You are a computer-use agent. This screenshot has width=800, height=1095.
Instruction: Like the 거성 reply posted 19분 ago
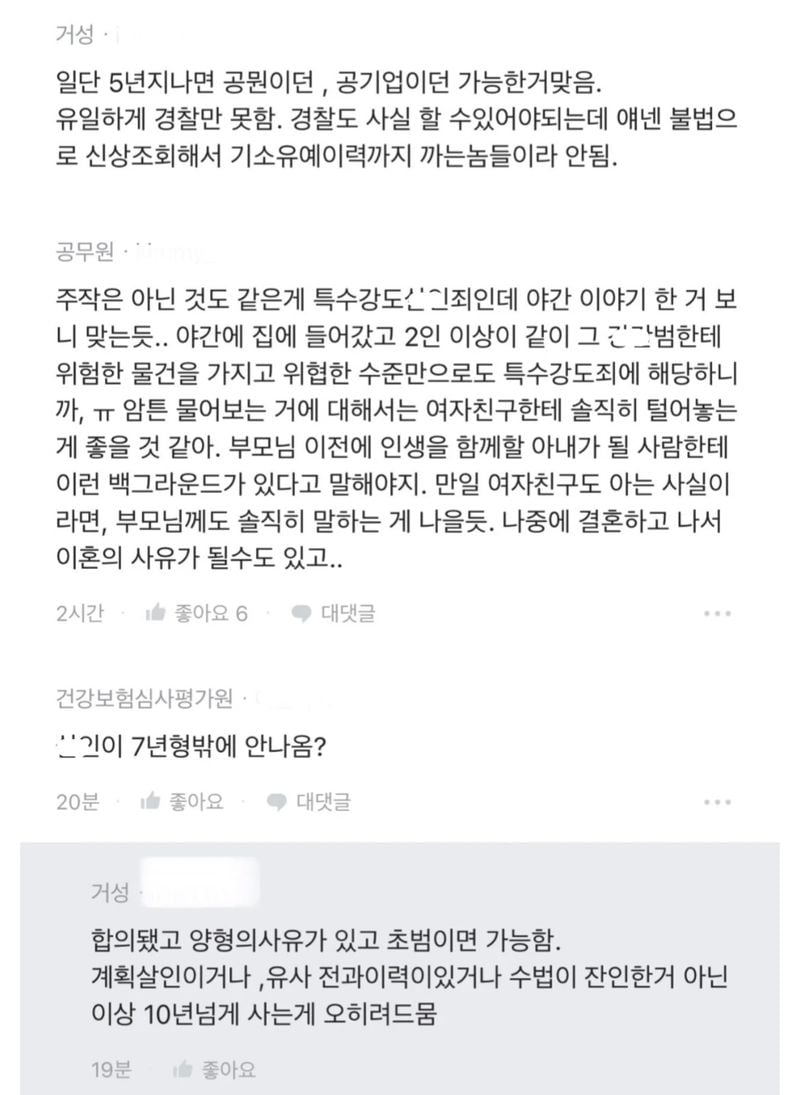214,1070
